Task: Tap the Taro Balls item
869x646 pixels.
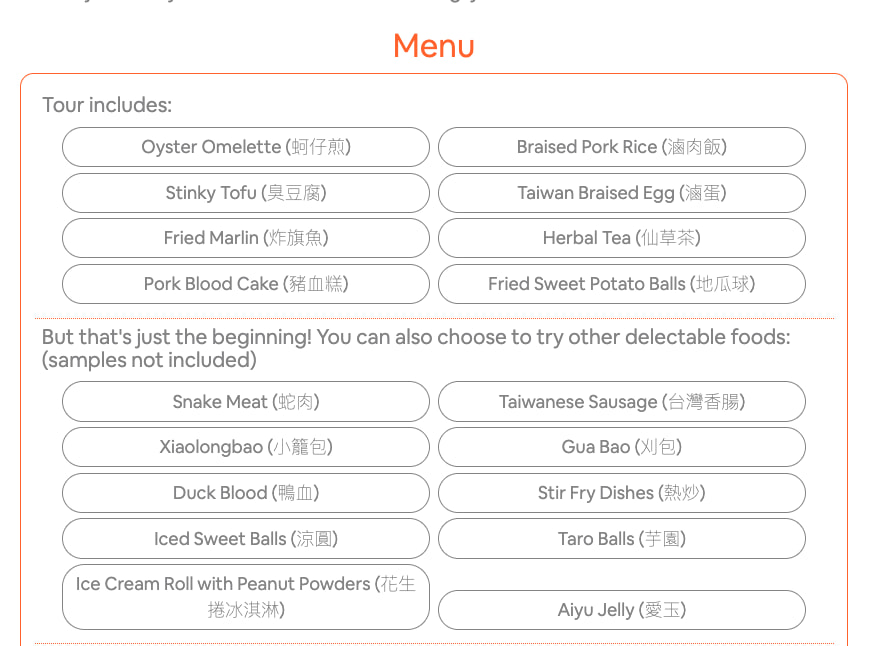Action: (621, 539)
